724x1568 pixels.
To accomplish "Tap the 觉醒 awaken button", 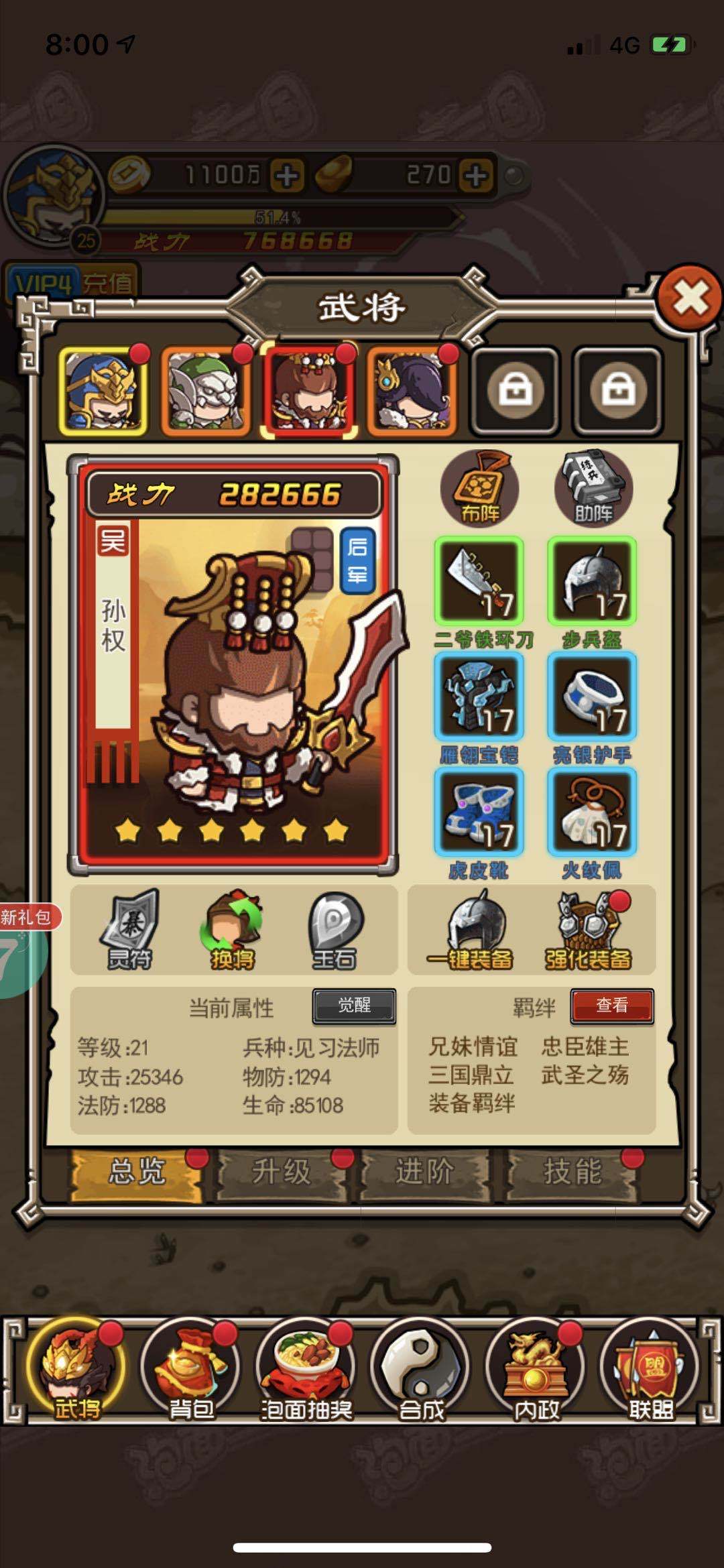I will point(354,1006).
